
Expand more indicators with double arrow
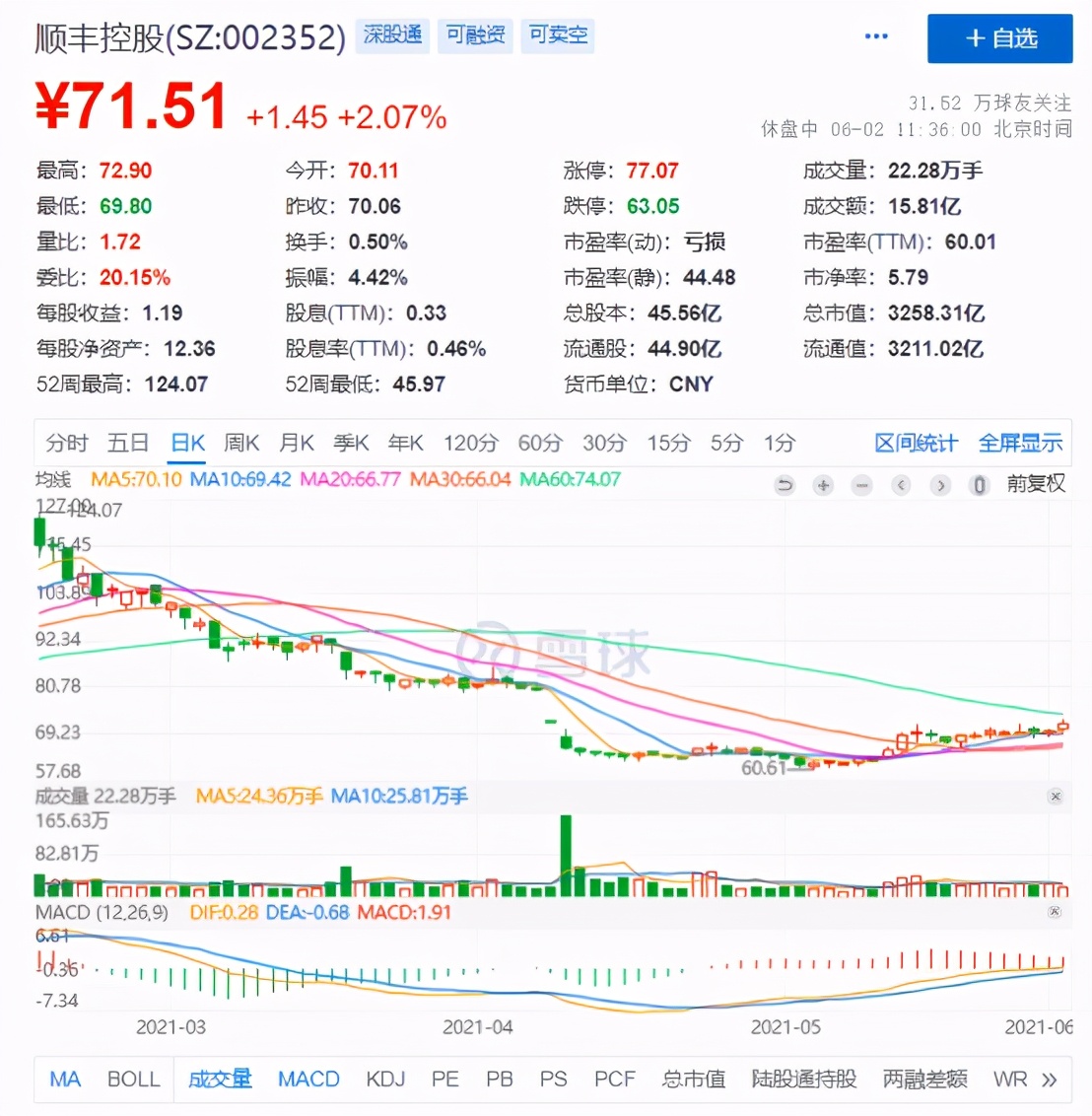[x=1050, y=1080]
